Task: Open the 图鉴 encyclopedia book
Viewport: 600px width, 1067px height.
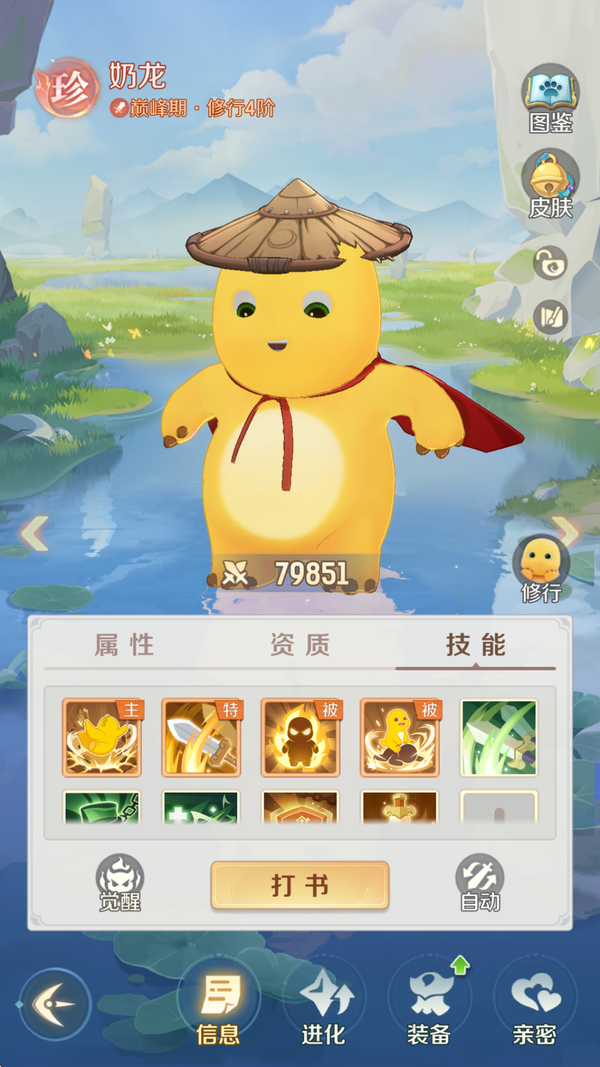Action: pos(551,98)
